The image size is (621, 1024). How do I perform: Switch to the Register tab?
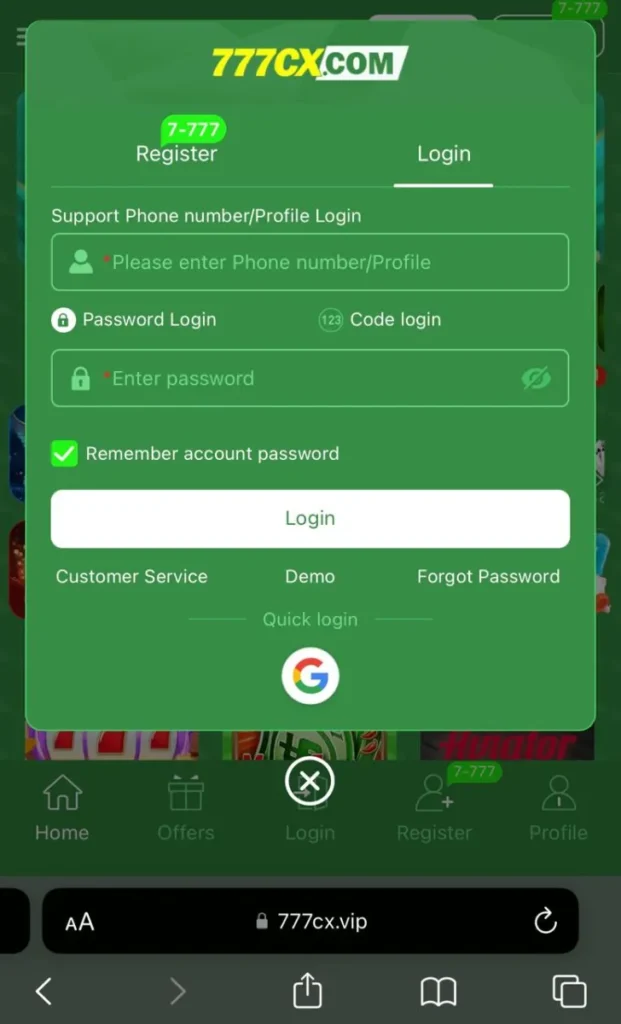click(x=177, y=154)
